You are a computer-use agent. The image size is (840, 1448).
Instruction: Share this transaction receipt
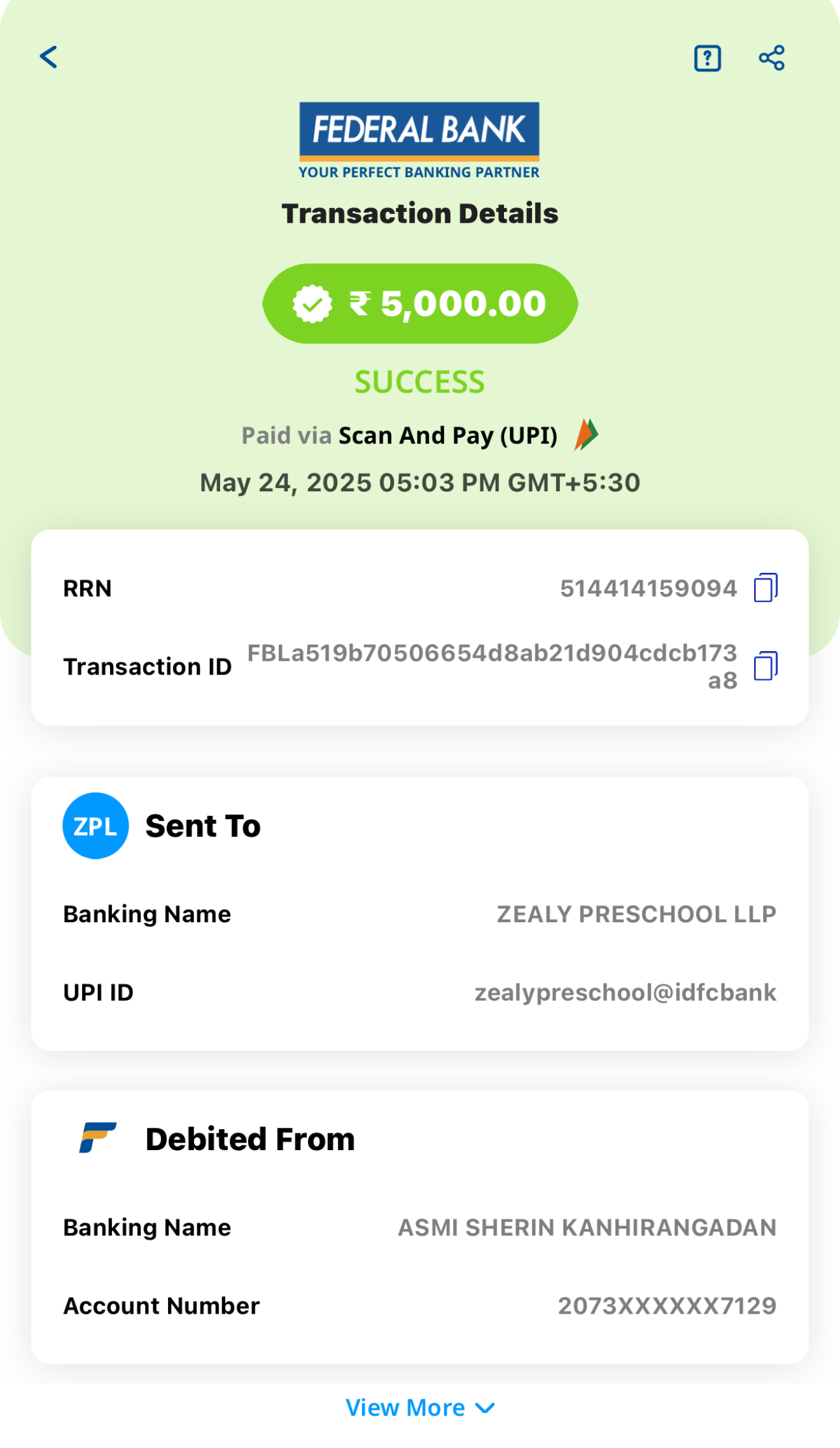pyautogui.click(x=771, y=58)
